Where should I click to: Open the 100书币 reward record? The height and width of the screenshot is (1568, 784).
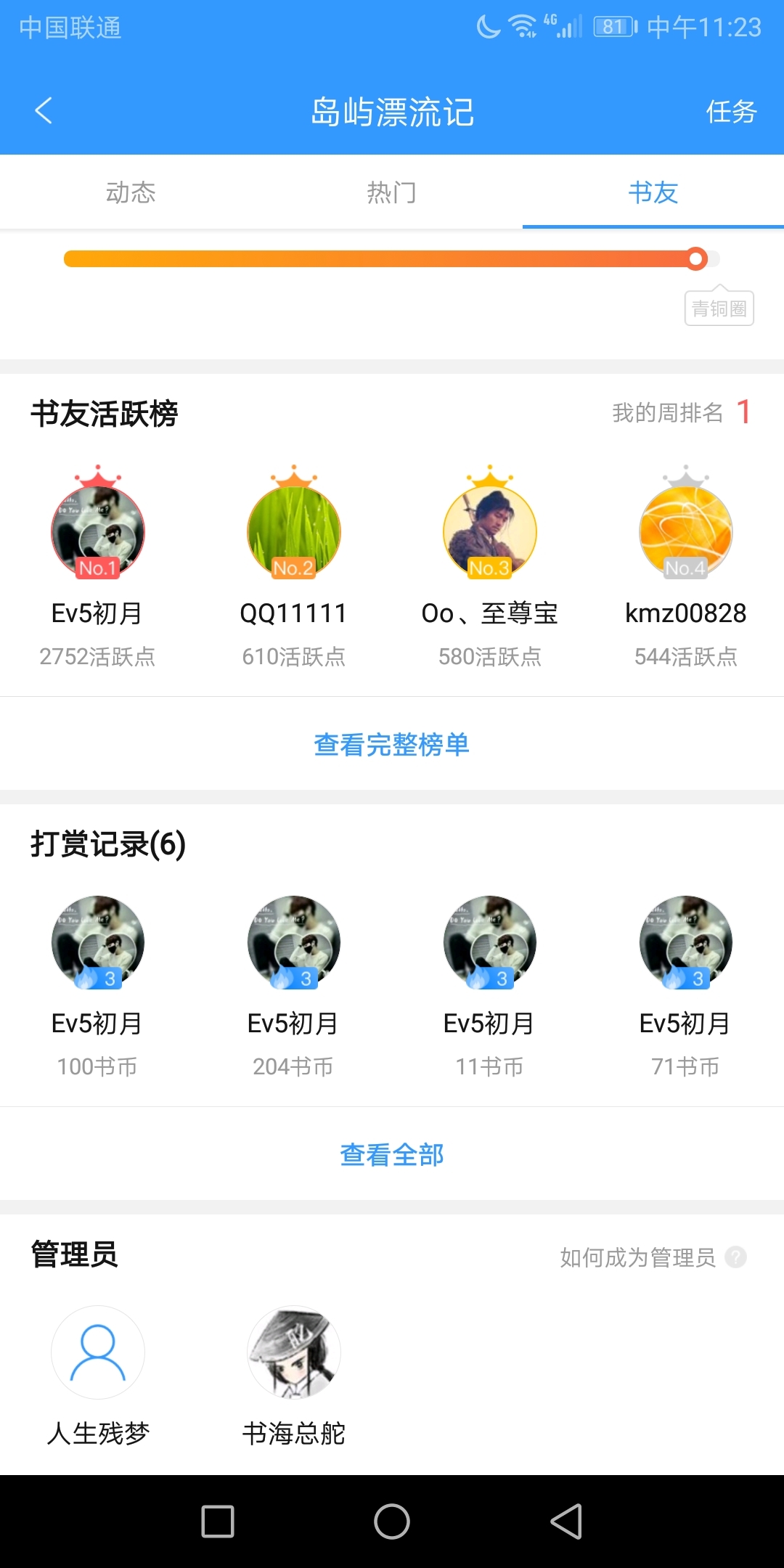point(98,942)
